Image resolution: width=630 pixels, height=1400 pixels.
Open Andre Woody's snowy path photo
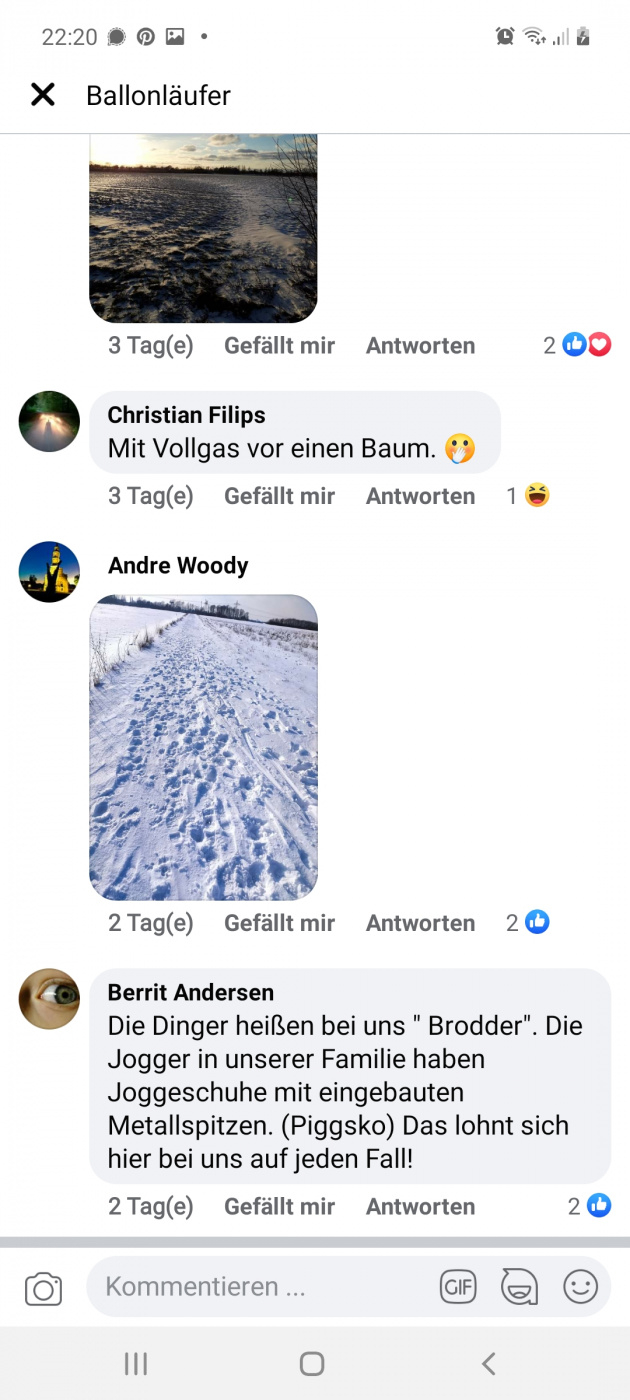(203, 747)
